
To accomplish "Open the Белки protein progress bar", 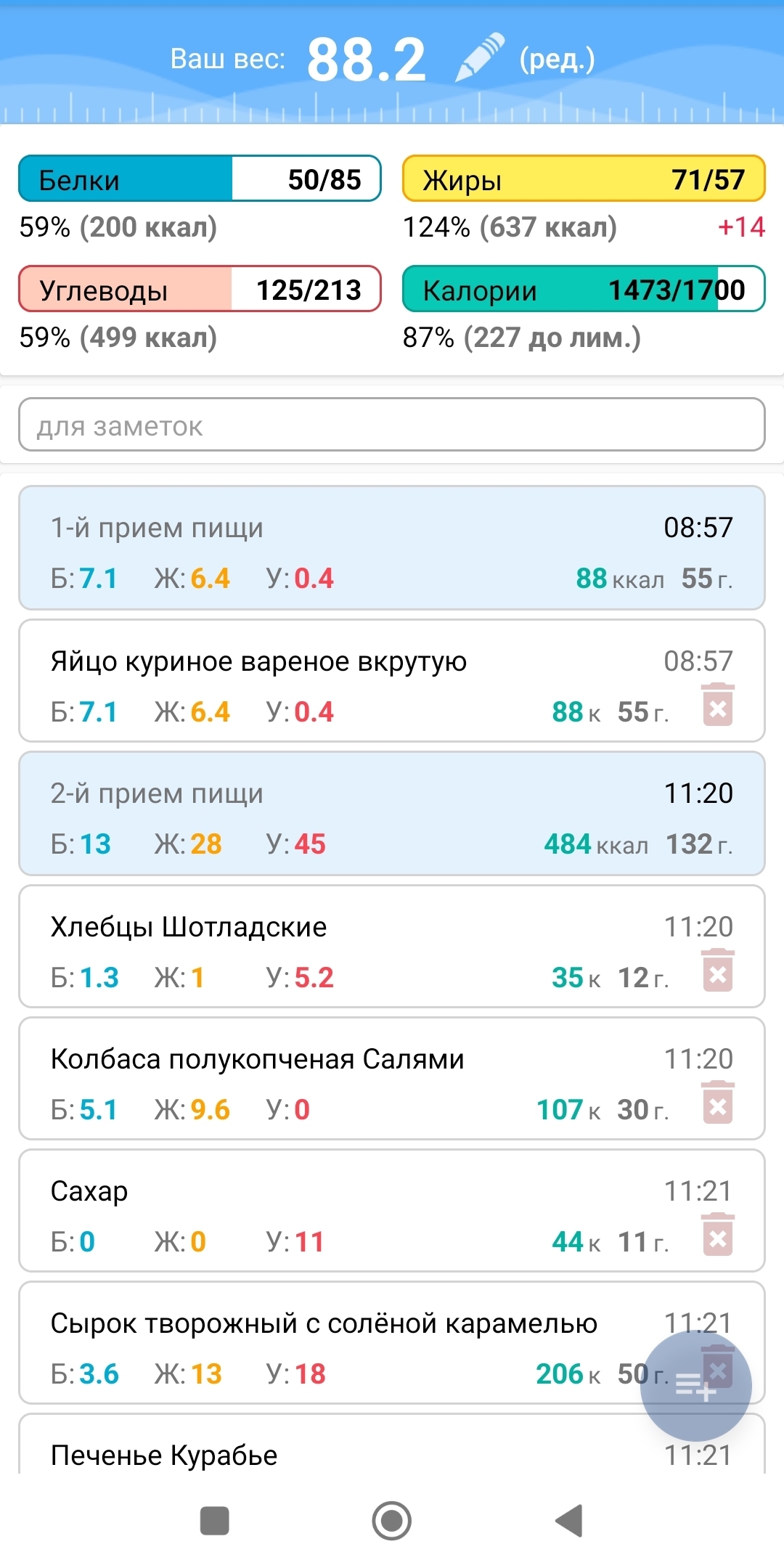I will (x=200, y=178).
